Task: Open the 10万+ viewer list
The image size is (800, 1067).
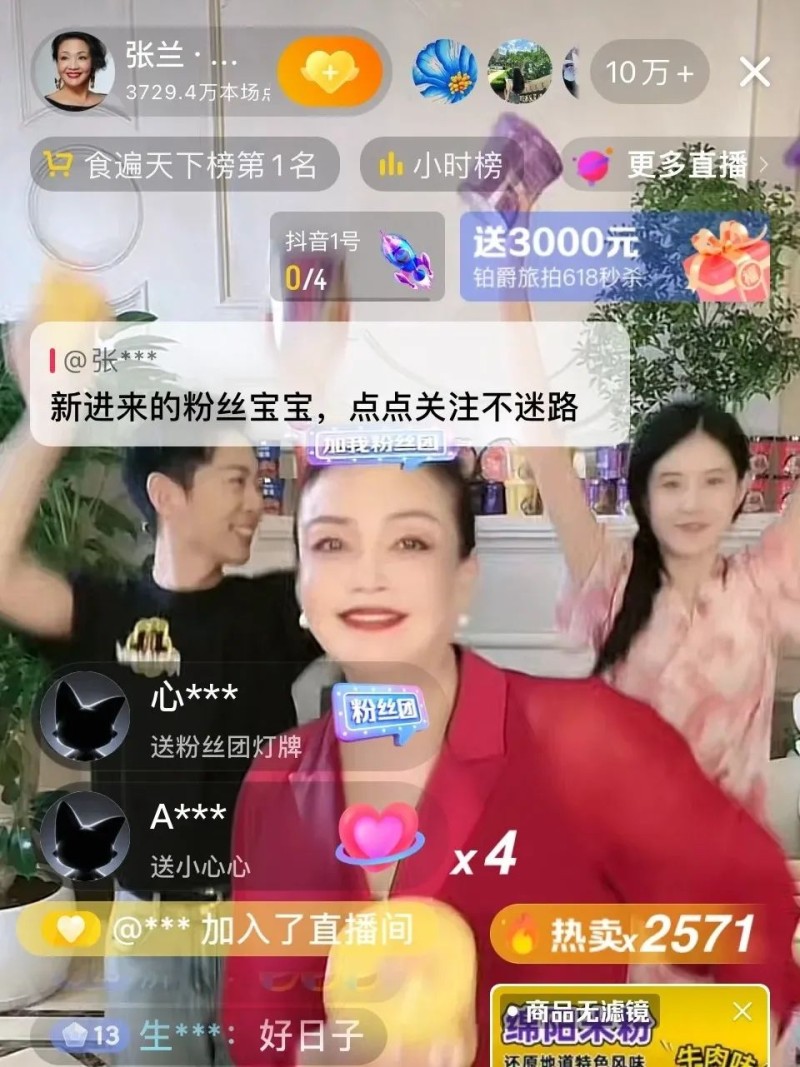Action: [649, 72]
